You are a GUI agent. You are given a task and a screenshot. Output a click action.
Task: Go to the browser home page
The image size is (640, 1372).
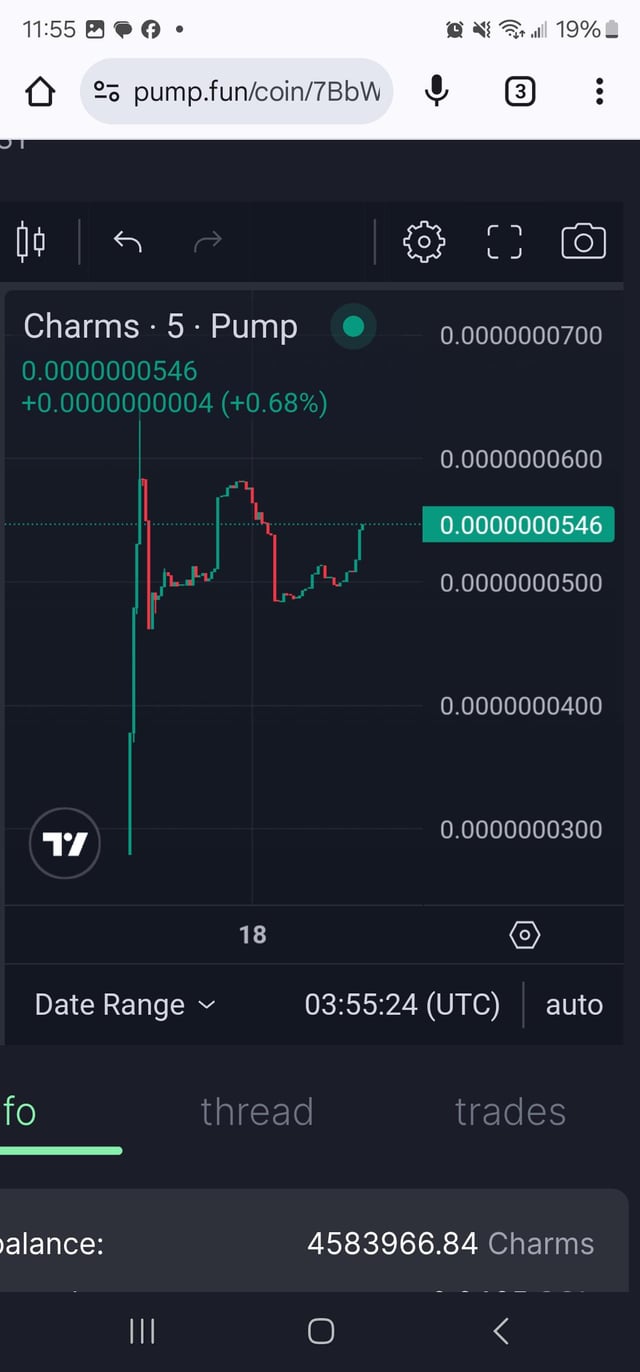[40, 92]
